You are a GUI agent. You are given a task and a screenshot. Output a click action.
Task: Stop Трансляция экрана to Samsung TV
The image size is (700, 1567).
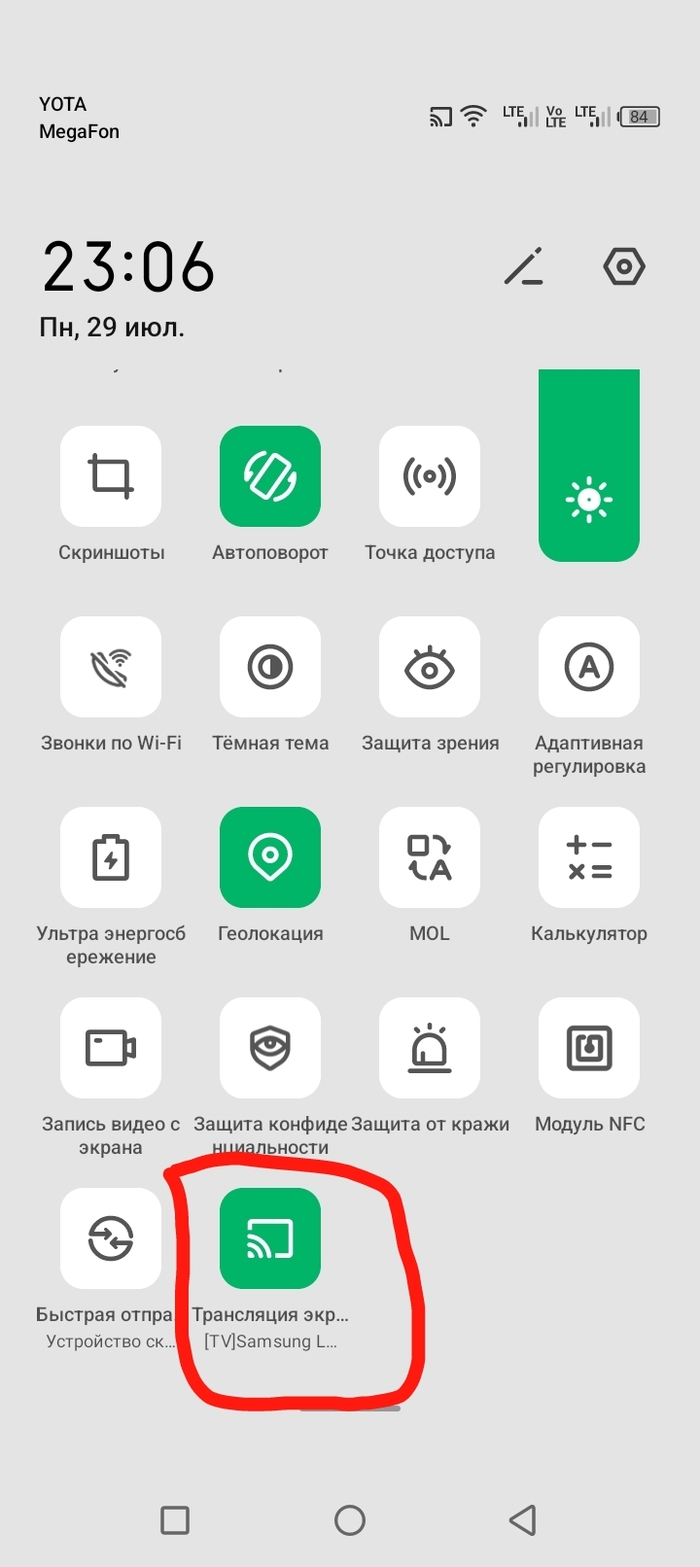click(270, 1238)
